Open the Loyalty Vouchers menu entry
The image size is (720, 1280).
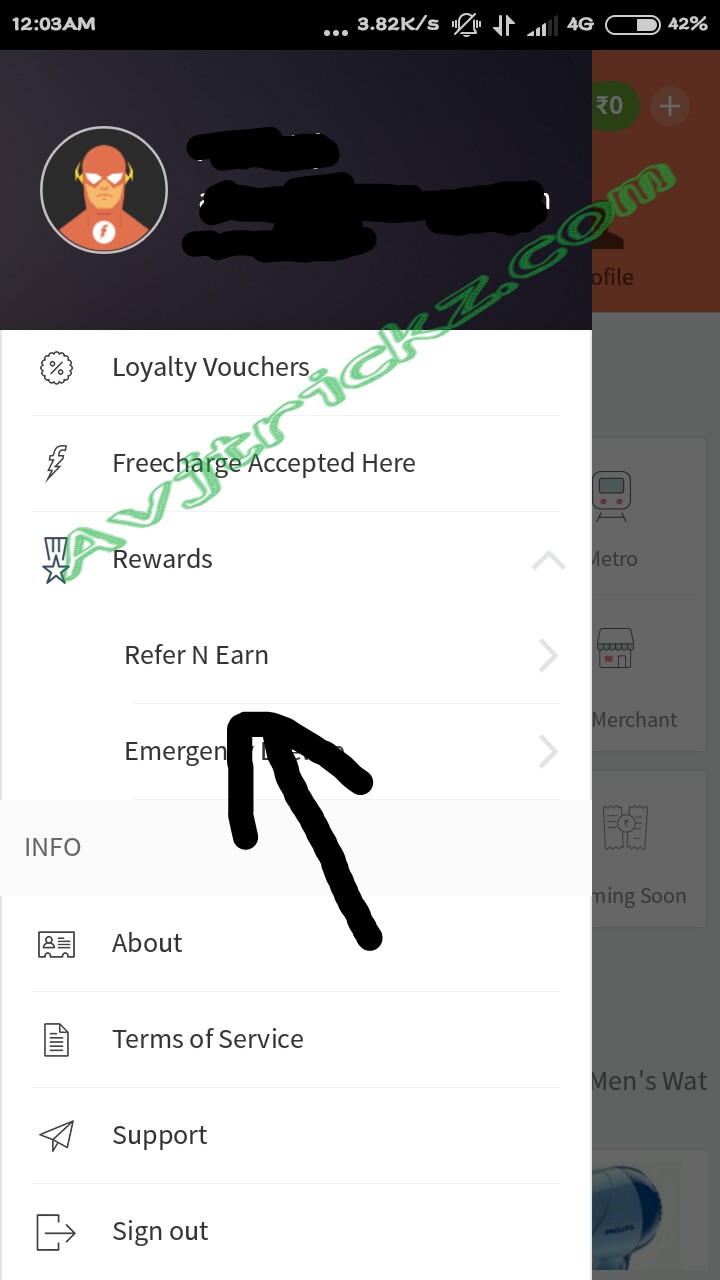tap(210, 367)
